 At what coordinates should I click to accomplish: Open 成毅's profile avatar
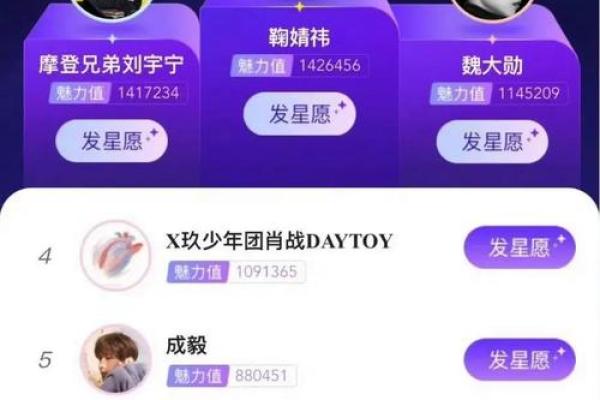click(x=115, y=359)
